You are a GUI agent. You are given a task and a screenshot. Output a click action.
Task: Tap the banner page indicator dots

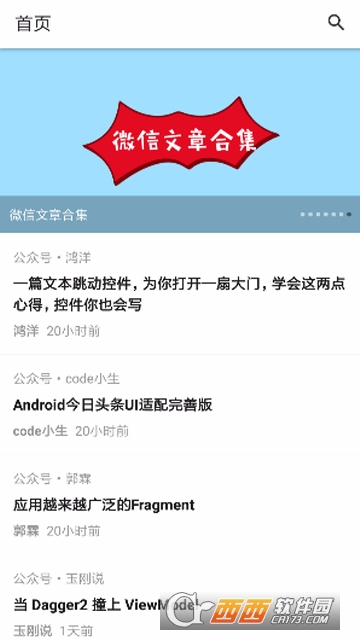pyautogui.click(x=326, y=214)
